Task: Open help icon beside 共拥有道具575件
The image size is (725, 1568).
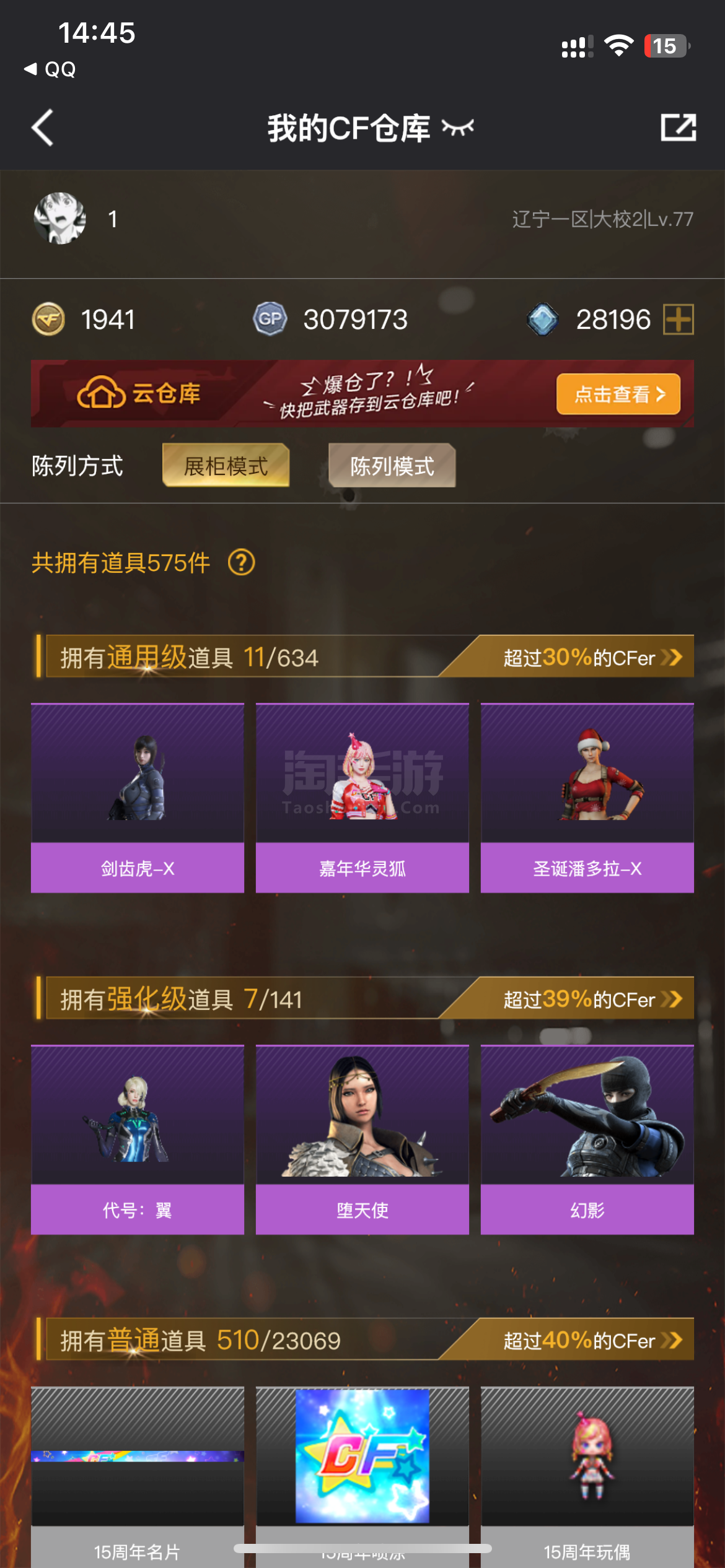Action: point(241,563)
